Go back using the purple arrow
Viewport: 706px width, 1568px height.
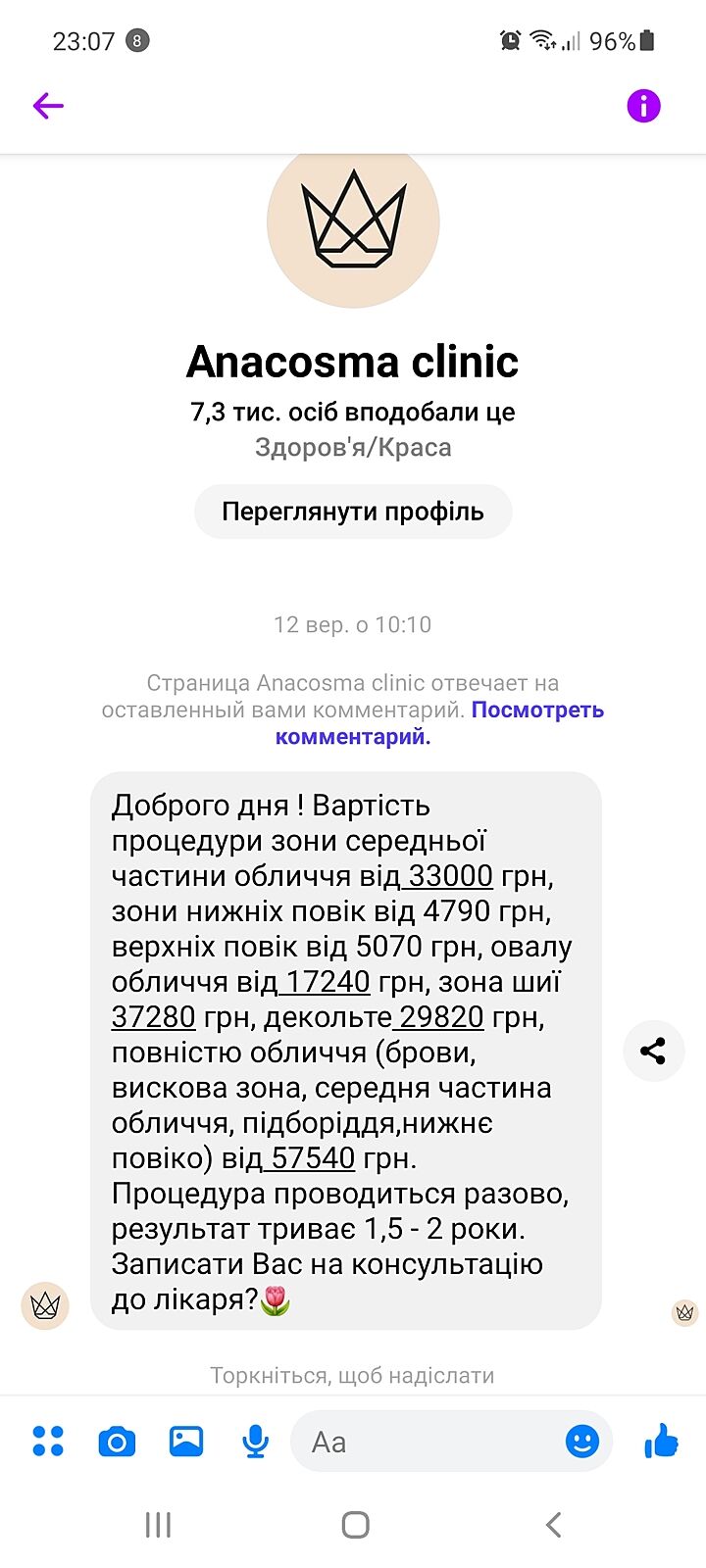click(47, 105)
